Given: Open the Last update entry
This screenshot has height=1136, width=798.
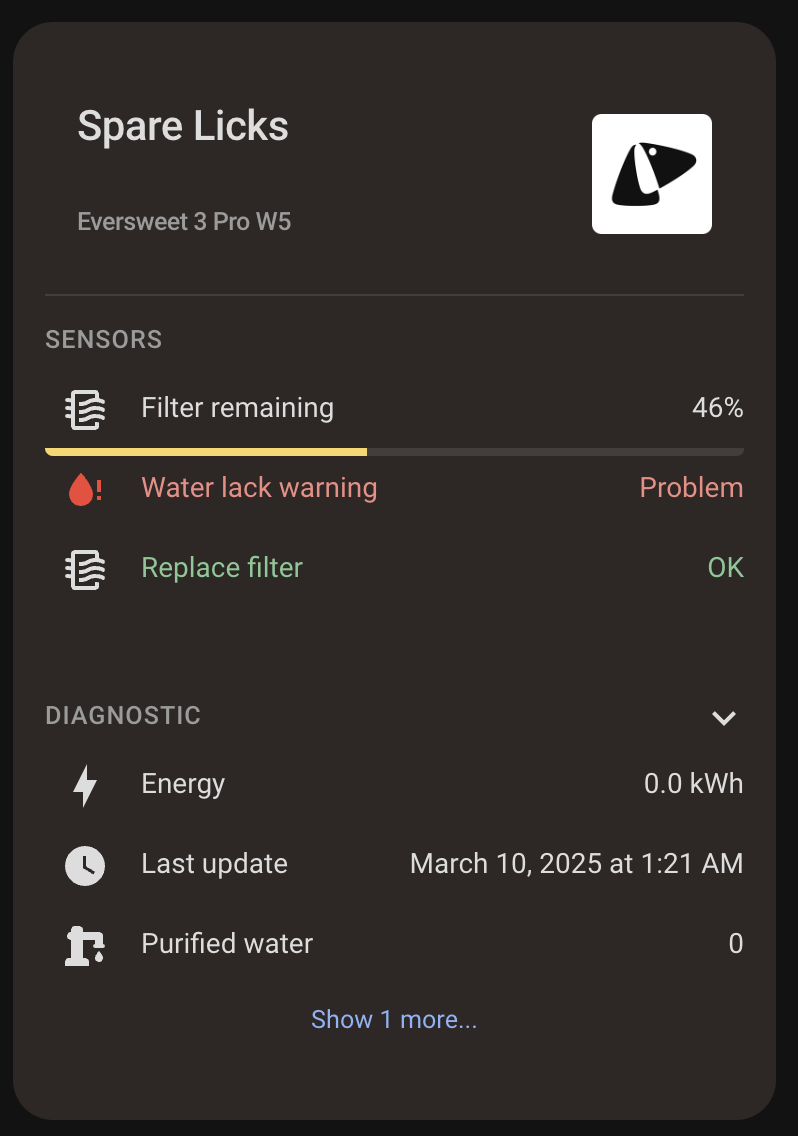Looking at the screenshot, I should click(214, 864).
